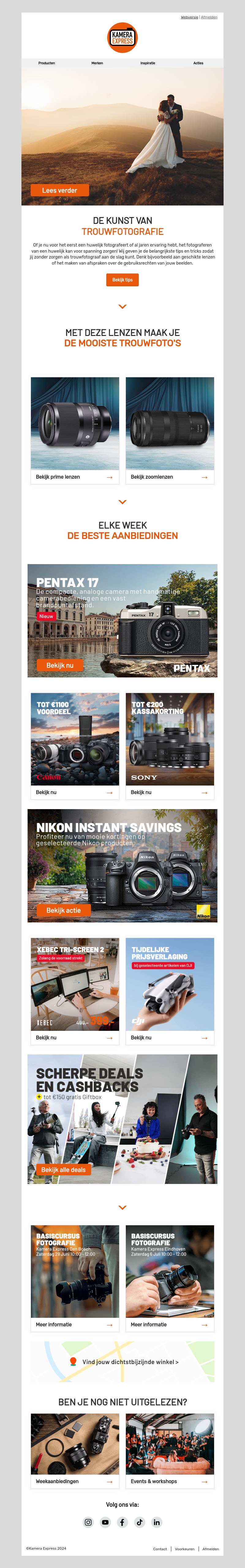Tap Bekijk nu on the Pentax 17 banner
Screen dimensions: 245x1568
click(60, 665)
